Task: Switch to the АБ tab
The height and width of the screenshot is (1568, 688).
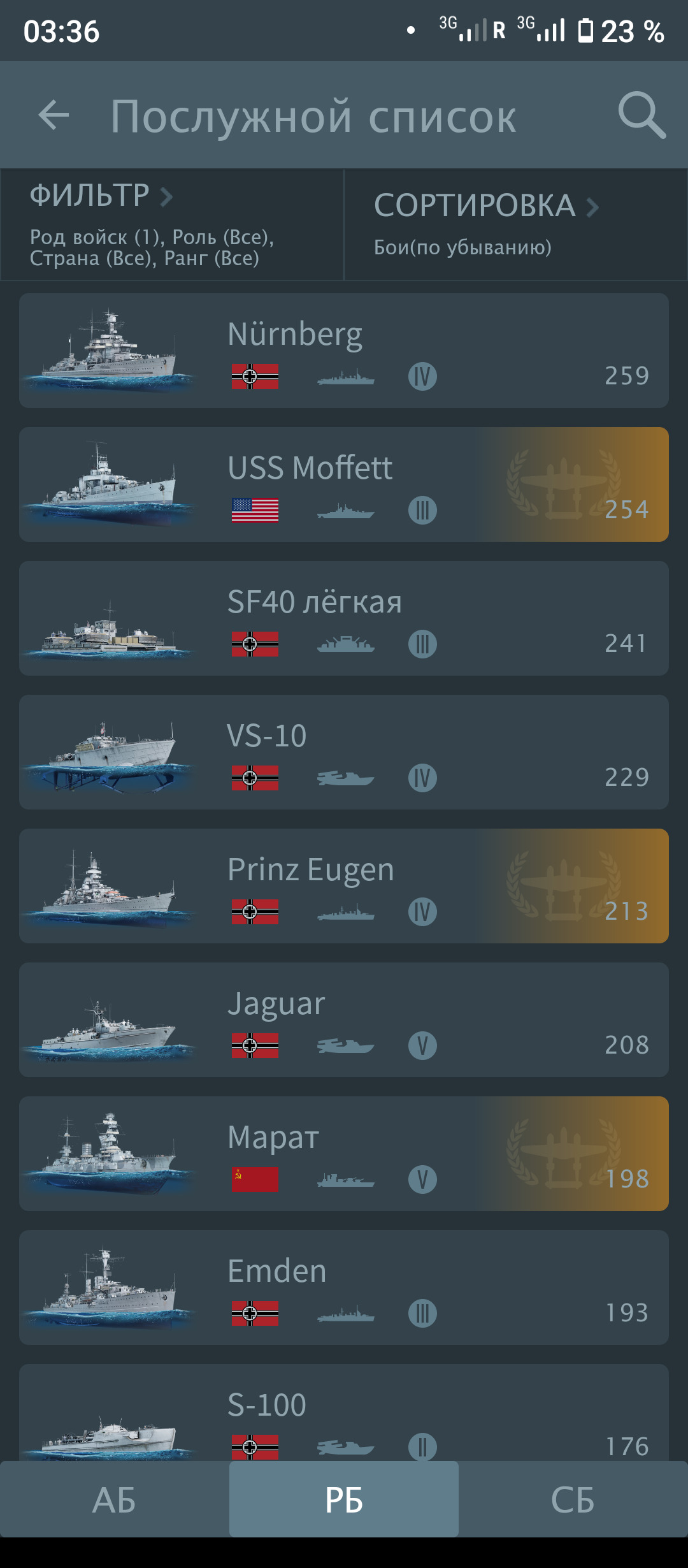Action: click(x=115, y=1499)
